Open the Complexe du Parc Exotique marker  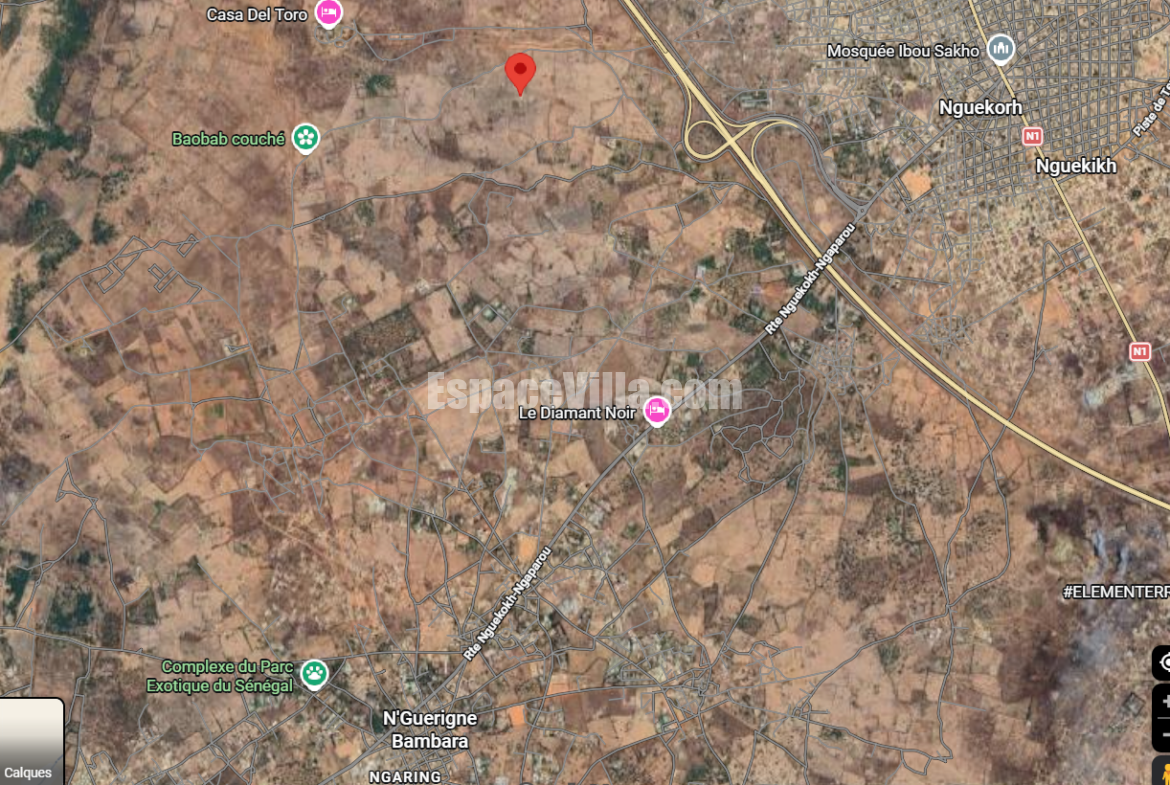tap(315, 674)
